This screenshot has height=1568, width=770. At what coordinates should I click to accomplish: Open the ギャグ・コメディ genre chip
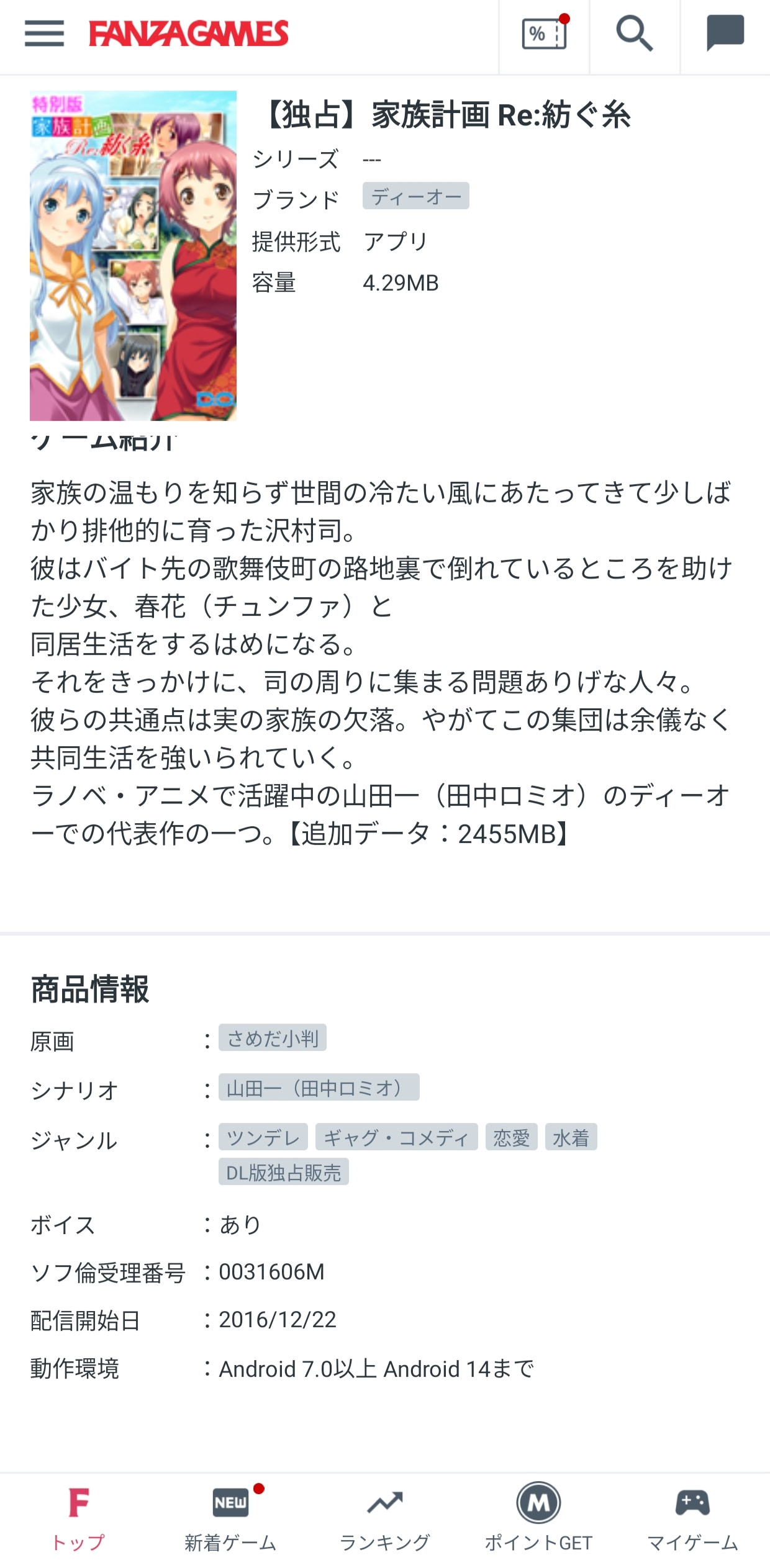(x=396, y=1137)
